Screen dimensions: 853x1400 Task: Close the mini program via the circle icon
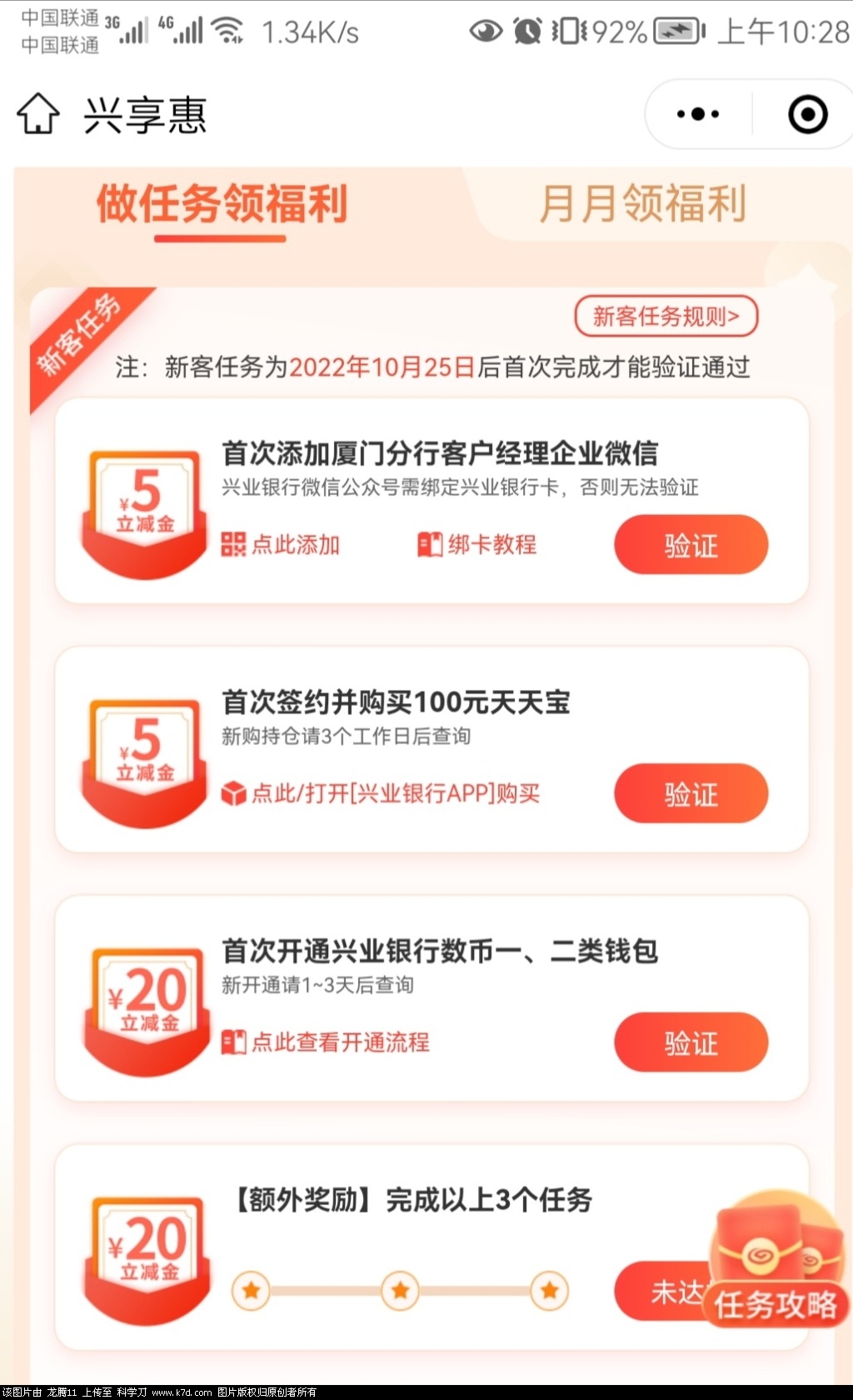point(807,114)
